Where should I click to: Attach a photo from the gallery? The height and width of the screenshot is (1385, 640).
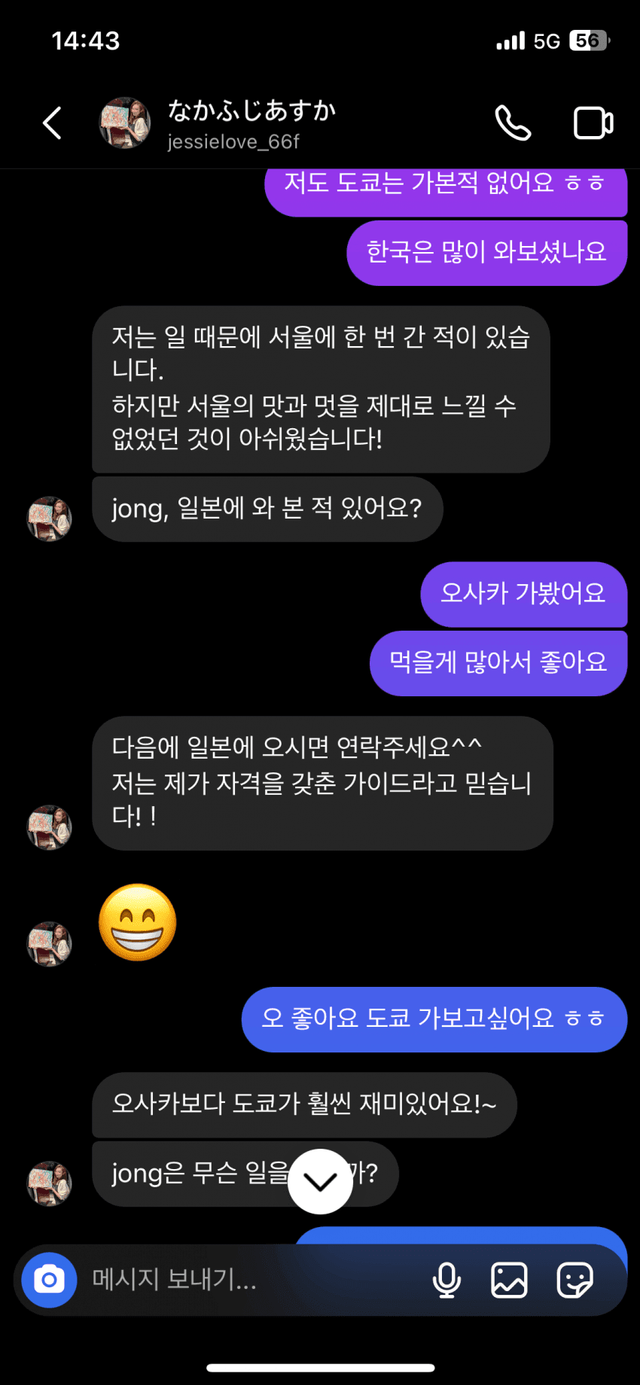pyautogui.click(x=509, y=1279)
